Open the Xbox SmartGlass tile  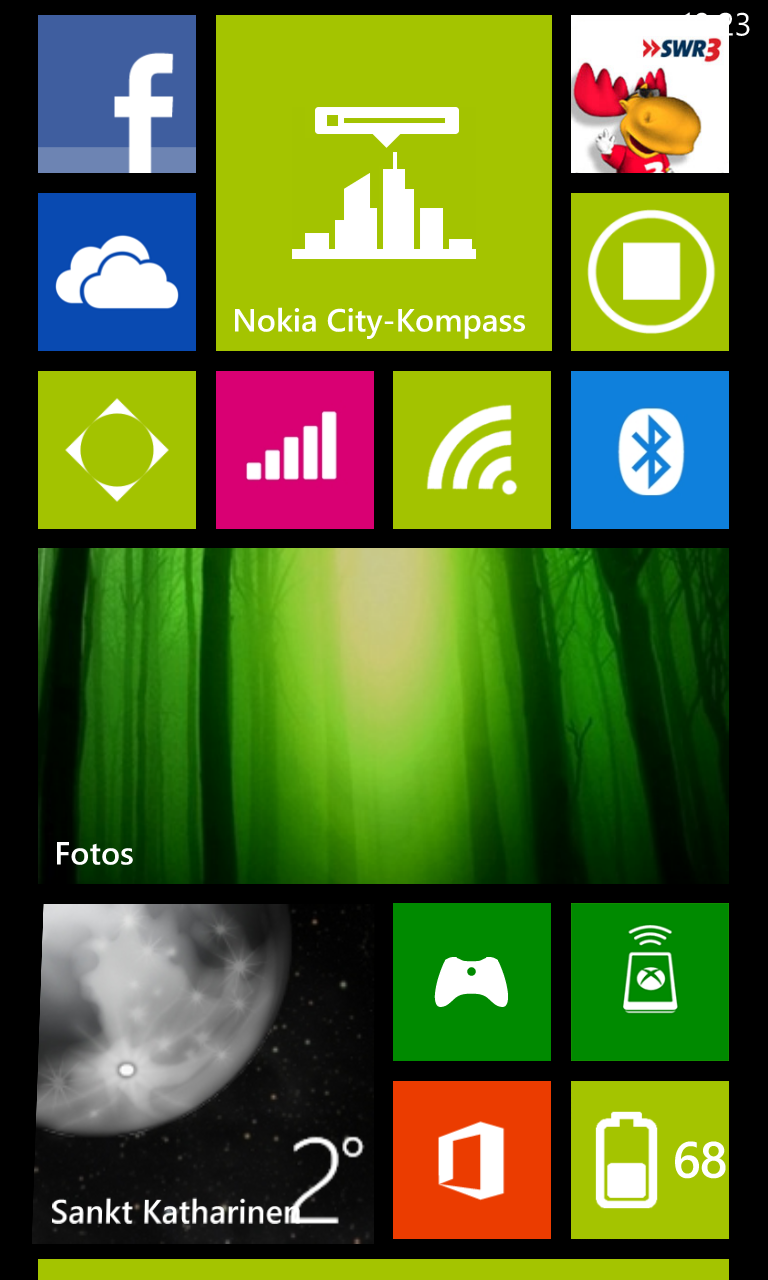tap(650, 982)
